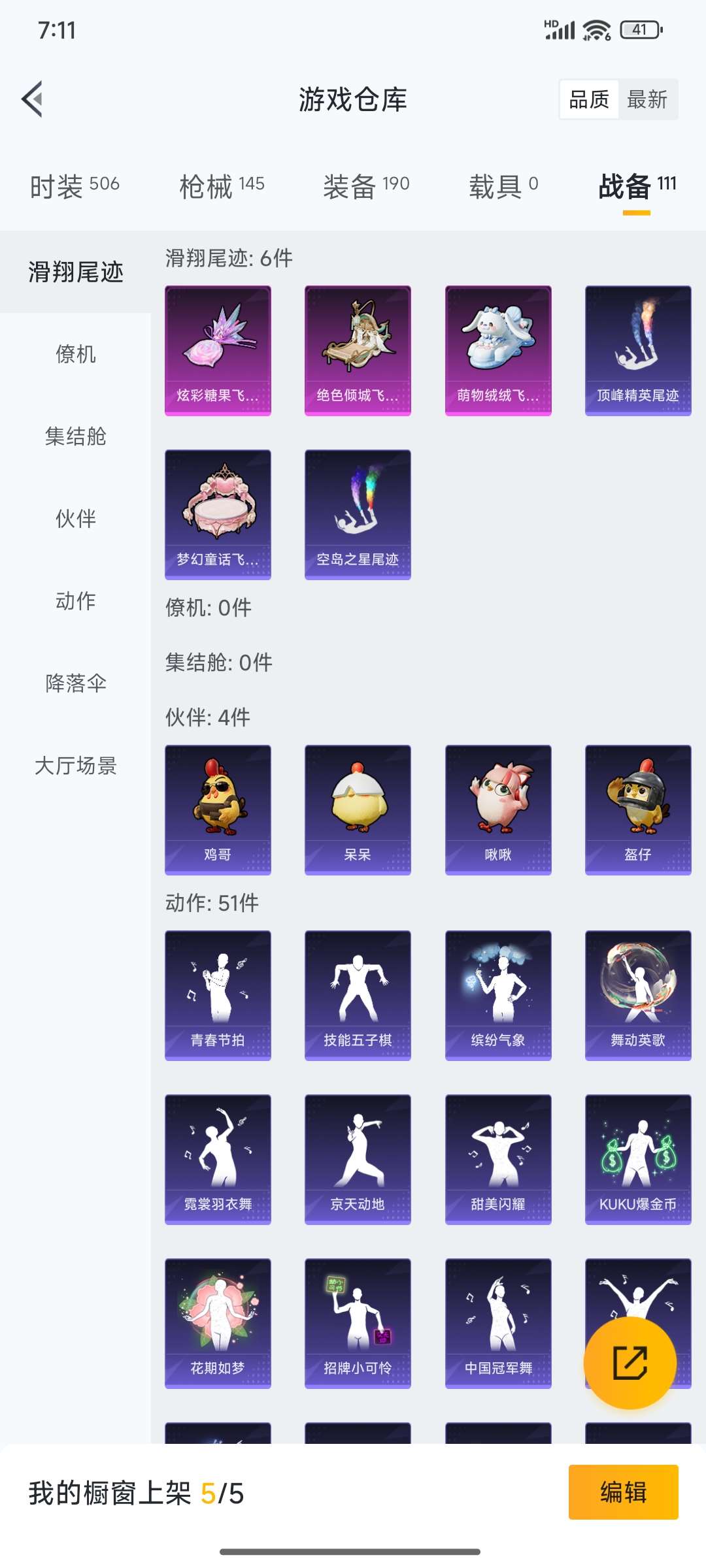Open the 顶峰精英尾迹 glide trail
Viewport: 706px width, 1568px height.
tap(637, 350)
